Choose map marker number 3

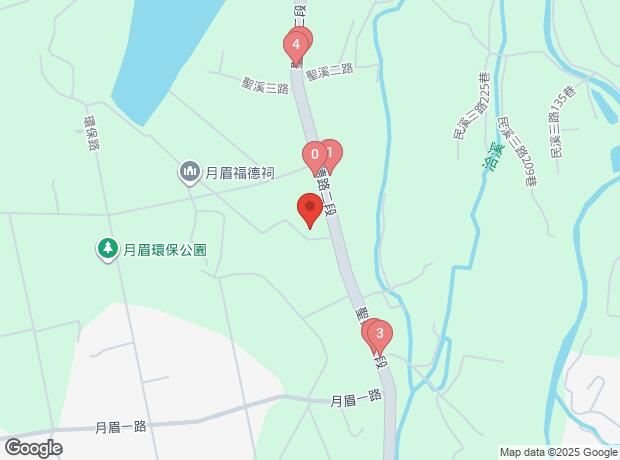pos(378,334)
